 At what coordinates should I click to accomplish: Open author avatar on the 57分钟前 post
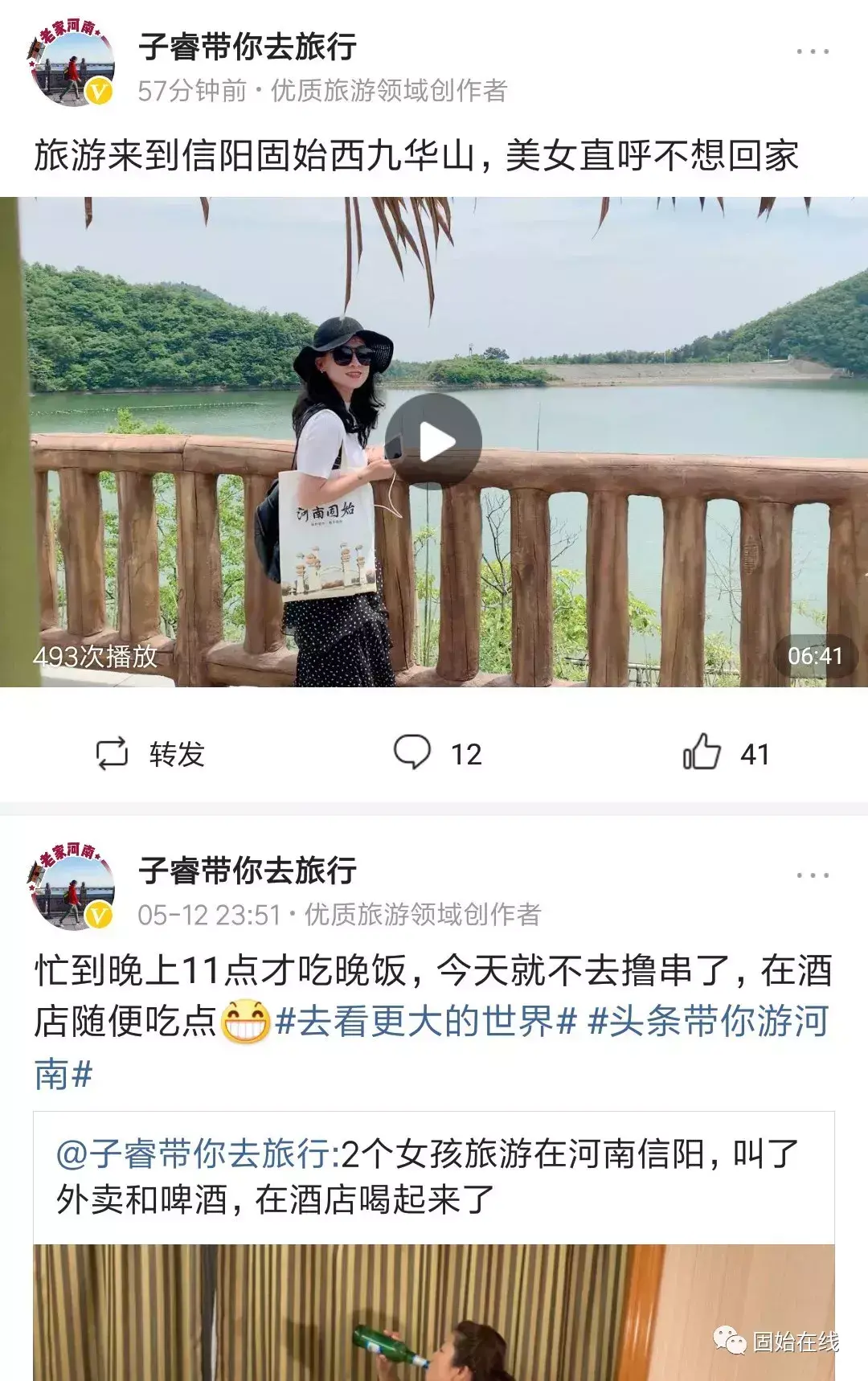[72, 68]
